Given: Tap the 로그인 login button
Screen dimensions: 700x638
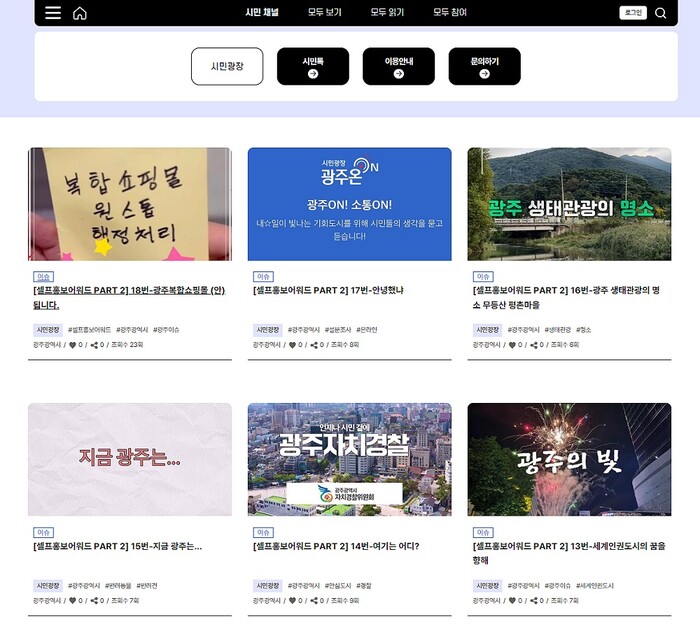Looking at the screenshot, I should coord(632,13).
